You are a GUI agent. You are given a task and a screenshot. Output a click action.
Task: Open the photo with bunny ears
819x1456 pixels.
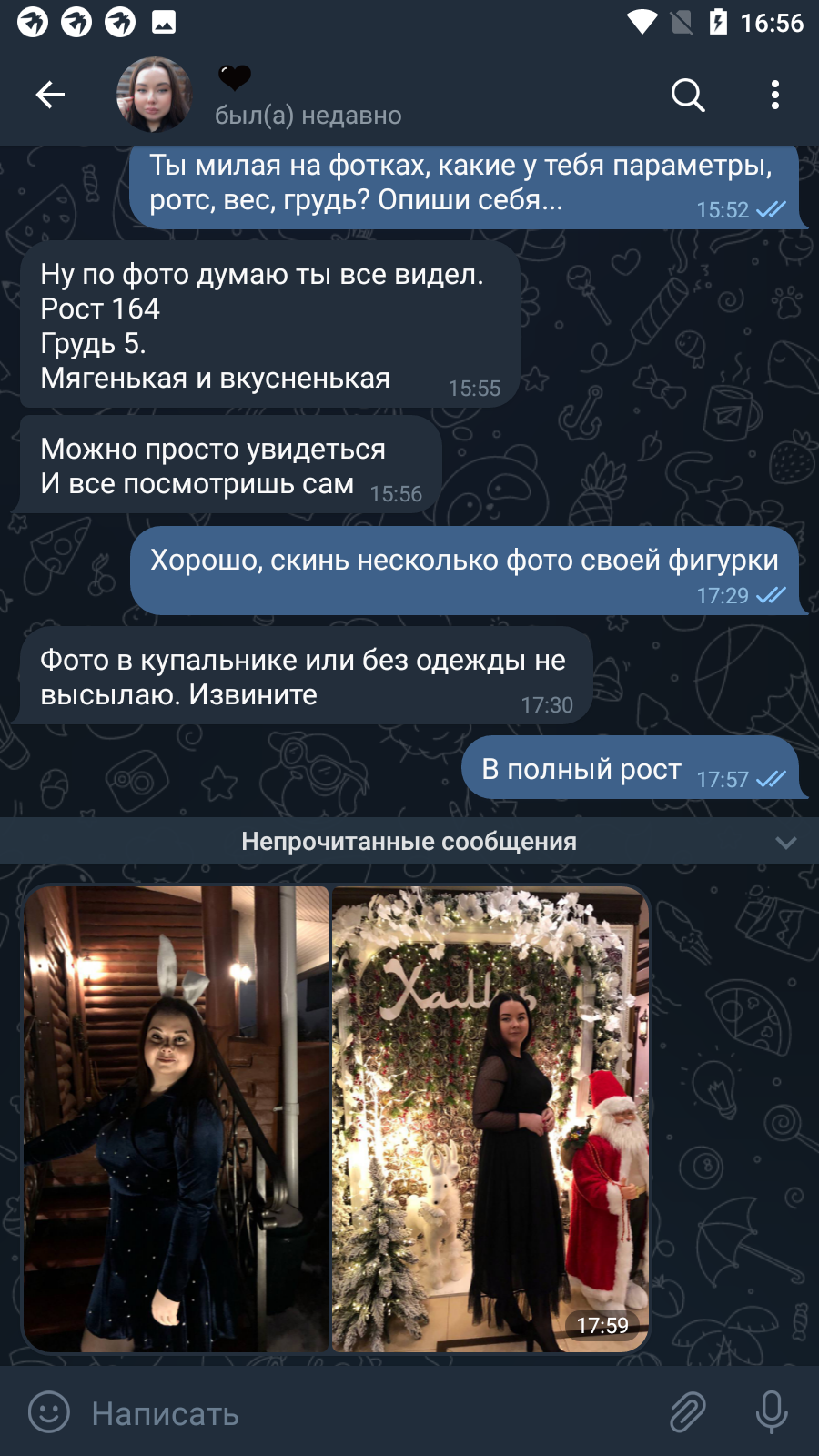click(176, 1118)
